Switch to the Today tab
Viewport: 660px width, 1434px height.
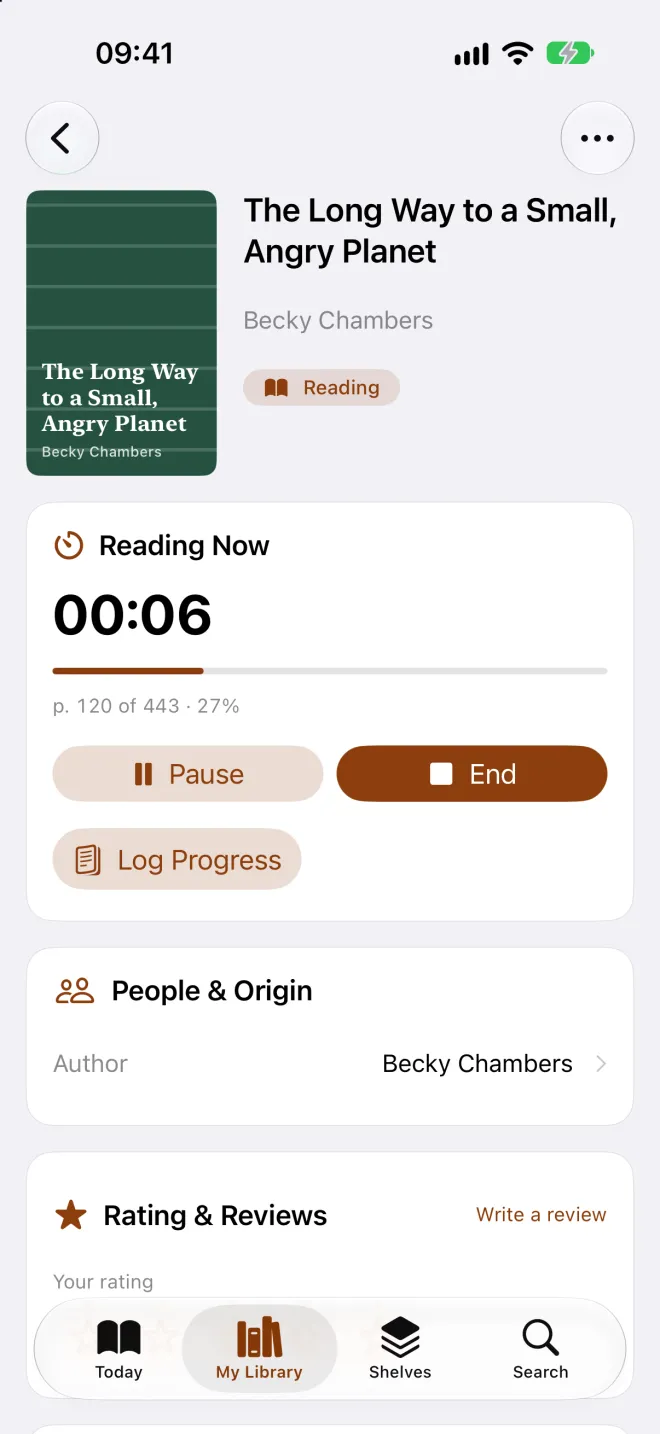pos(119,1349)
